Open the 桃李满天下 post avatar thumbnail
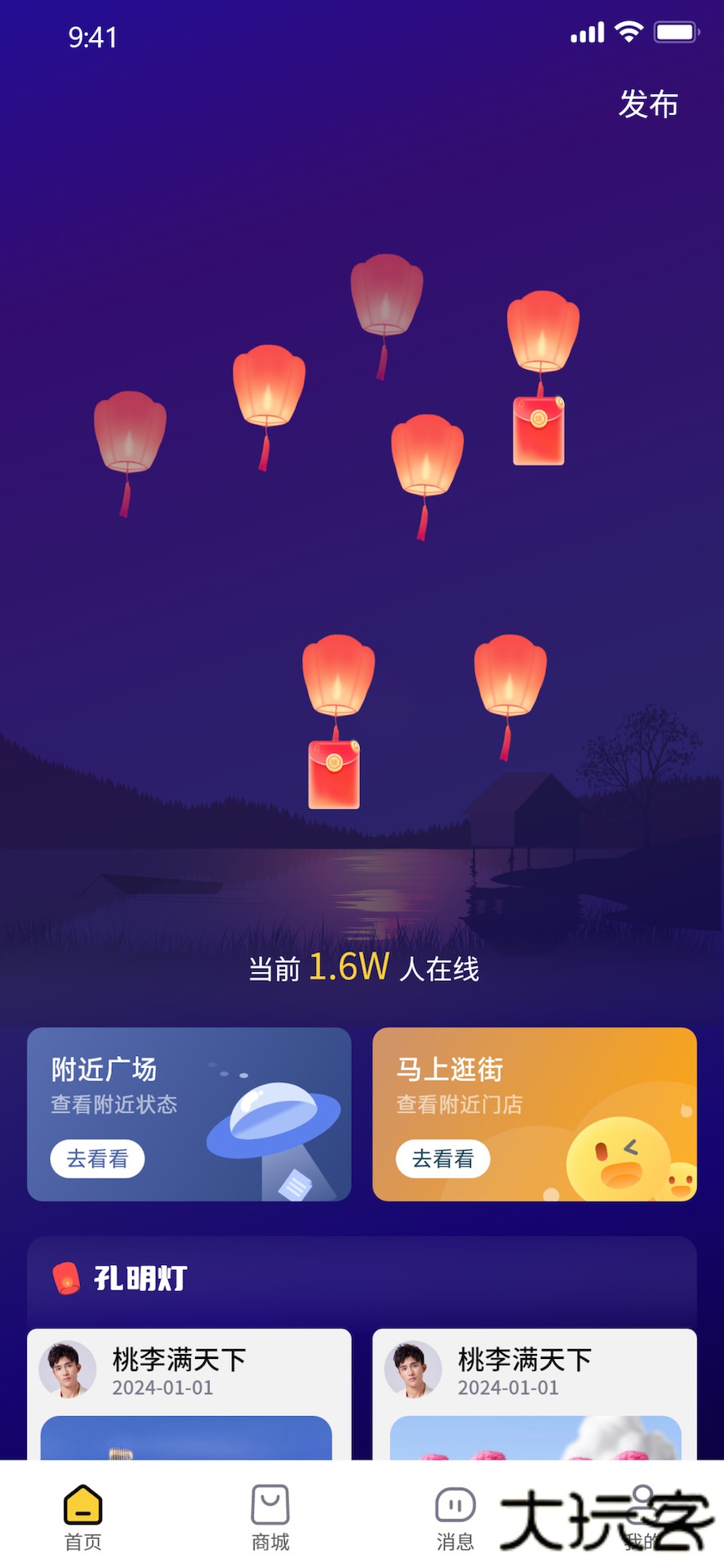Screen dimensions: 724x1568 pyautogui.click(x=69, y=1370)
